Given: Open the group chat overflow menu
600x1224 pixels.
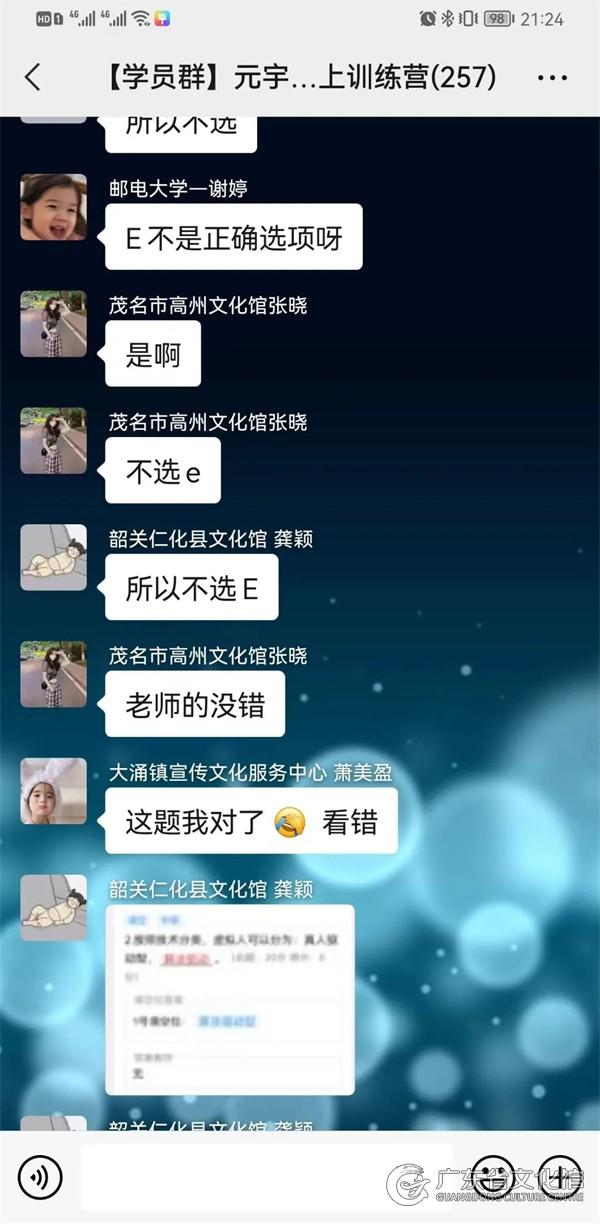Looking at the screenshot, I should (552, 77).
